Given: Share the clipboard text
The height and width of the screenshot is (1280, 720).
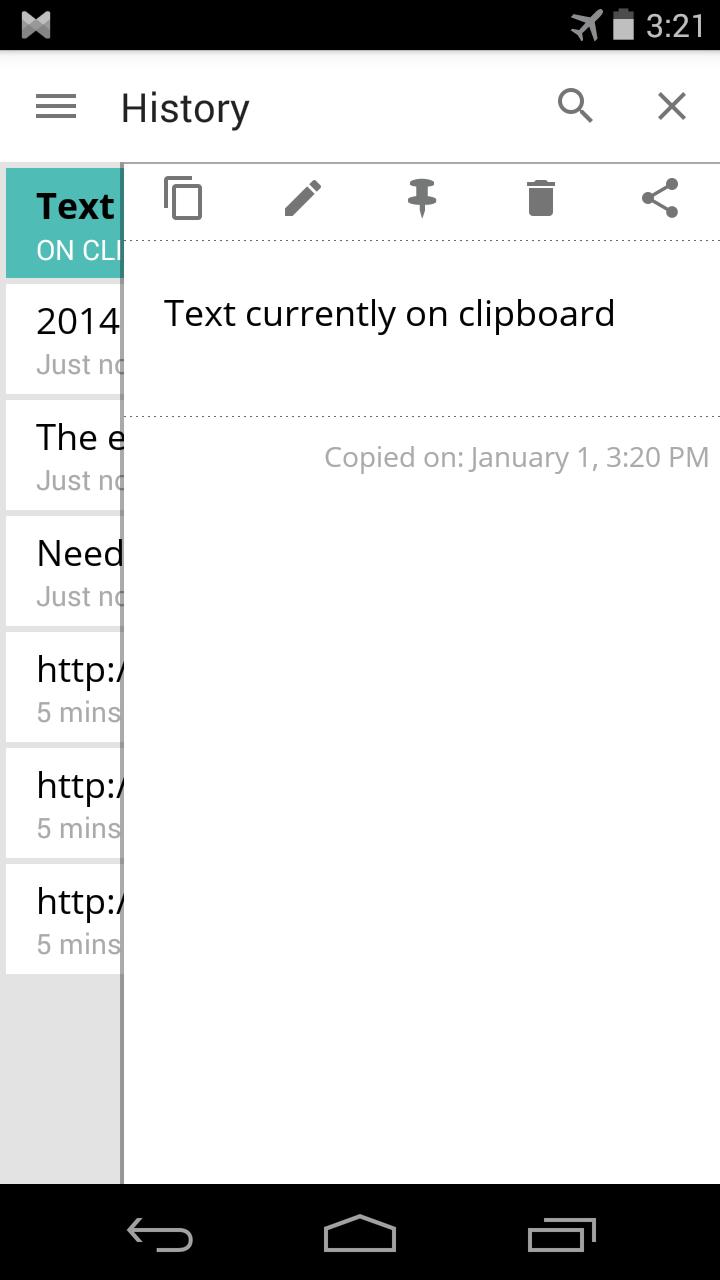Looking at the screenshot, I should pyautogui.click(x=659, y=198).
